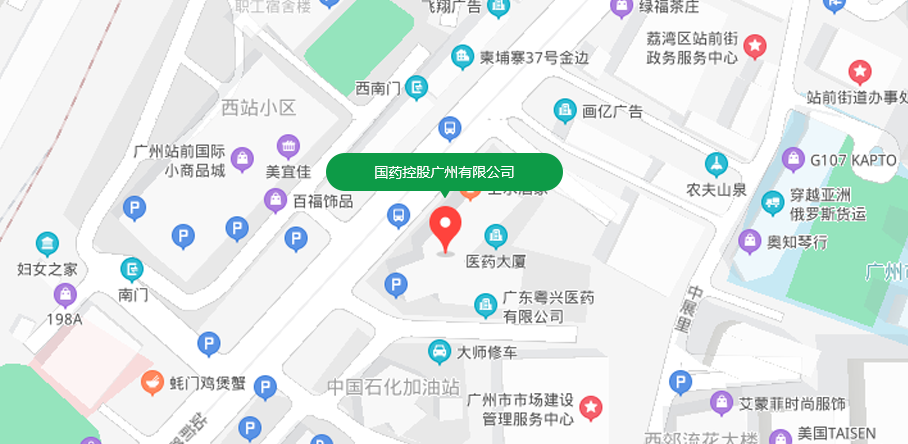Select the 医药大厦 map marker
The width and height of the screenshot is (908, 444).
coord(495,236)
